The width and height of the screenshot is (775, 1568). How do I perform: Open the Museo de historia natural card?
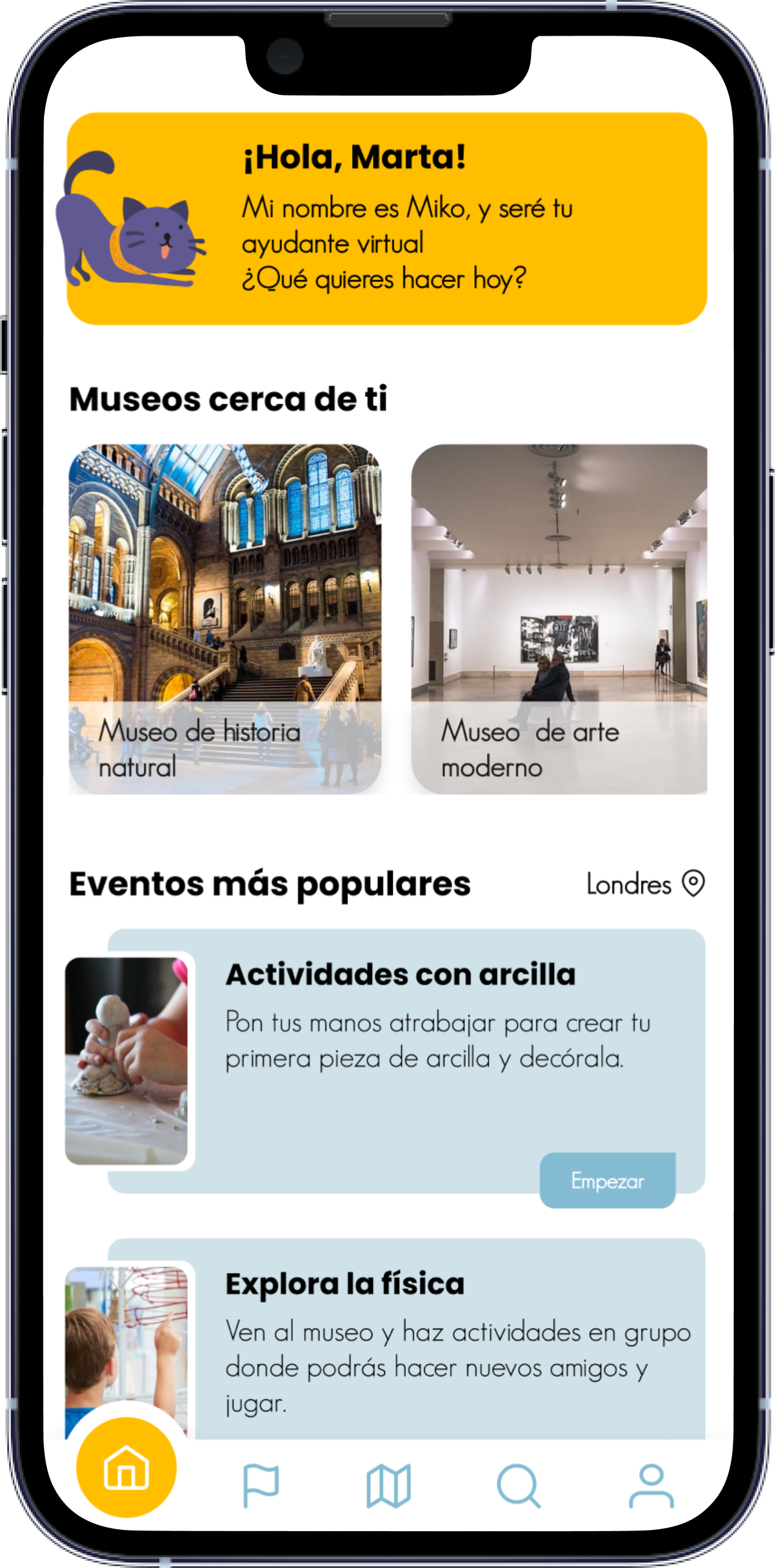point(225,618)
